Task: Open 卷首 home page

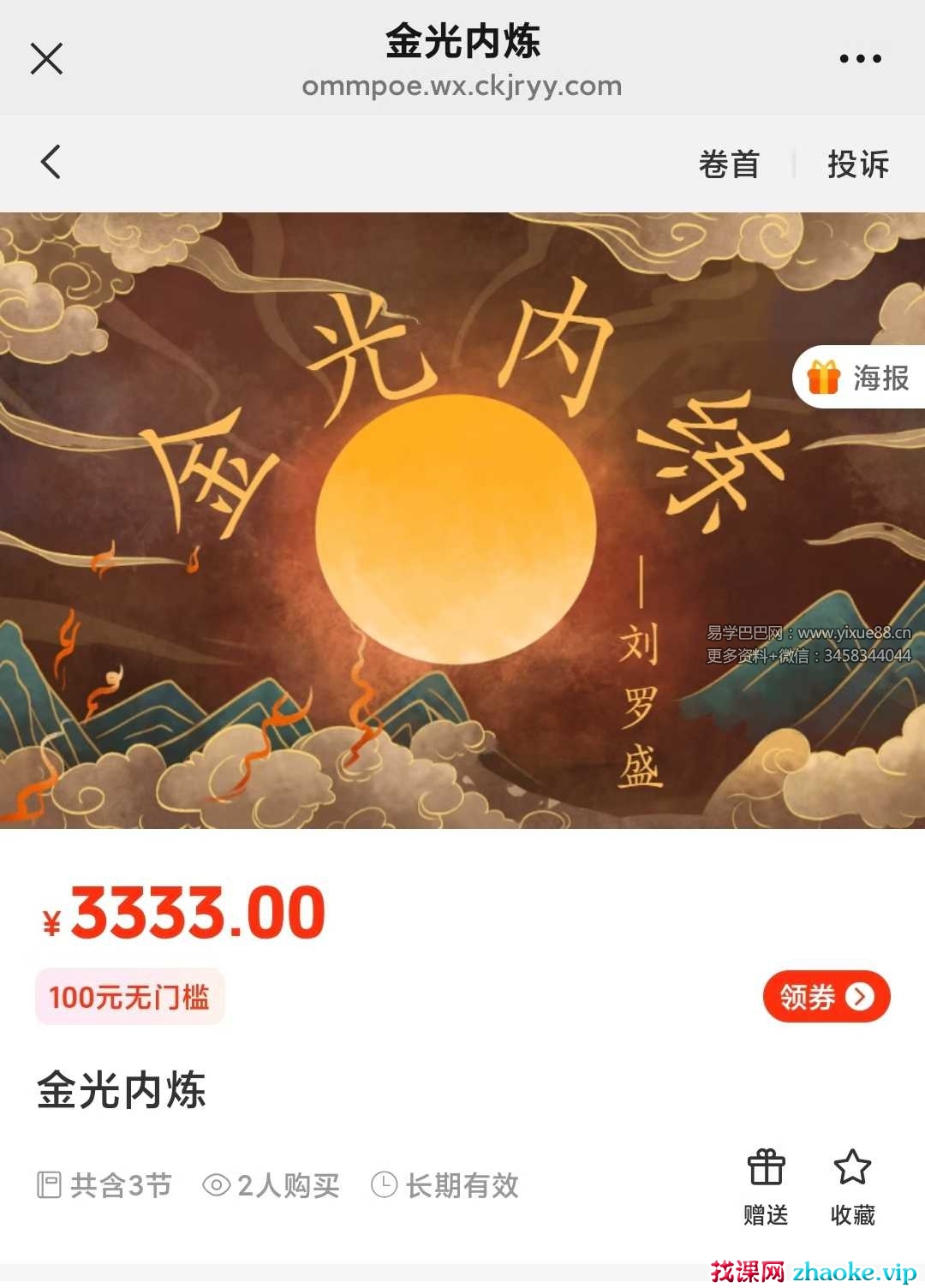Action: pyautogui.click(x=729, y=164)
